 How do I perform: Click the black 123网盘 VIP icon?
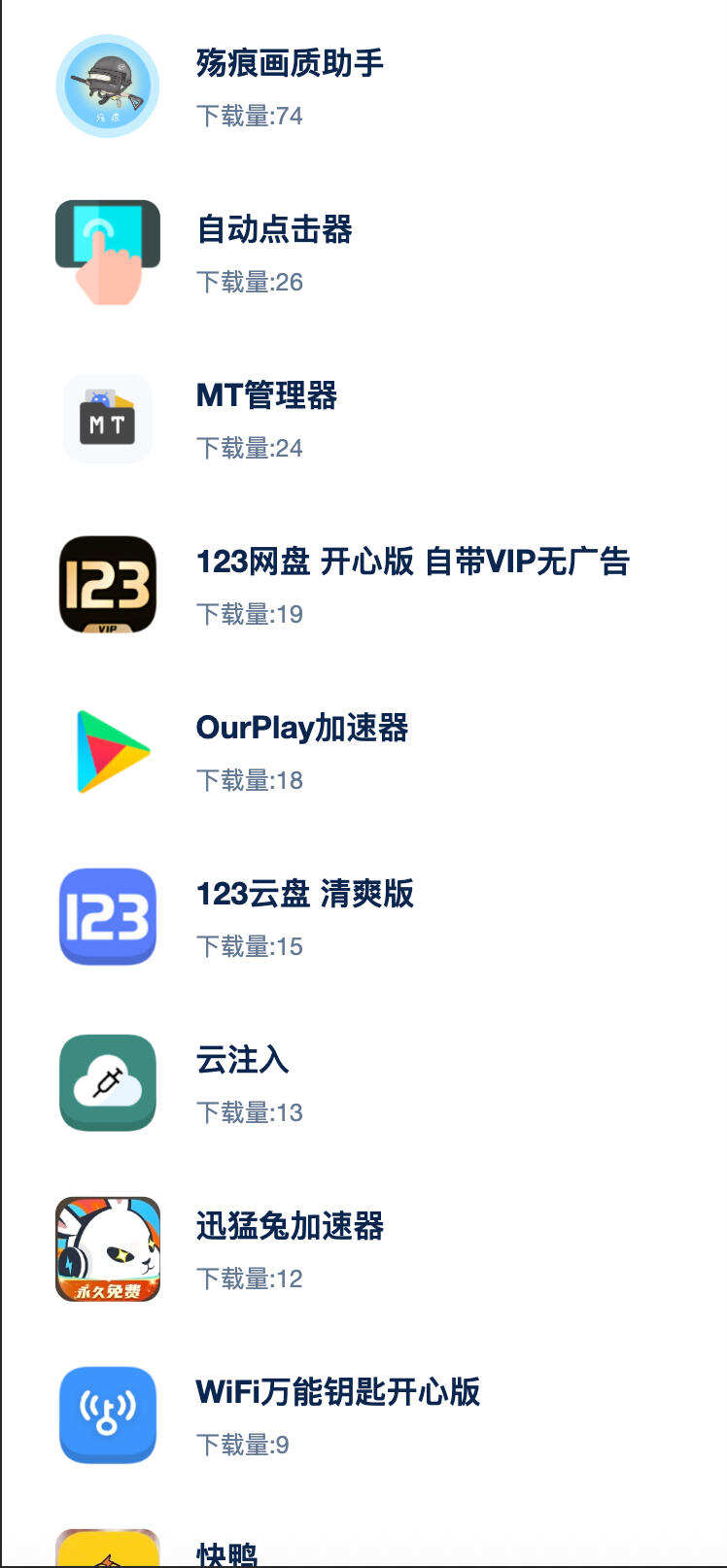[x=107, y=584]
